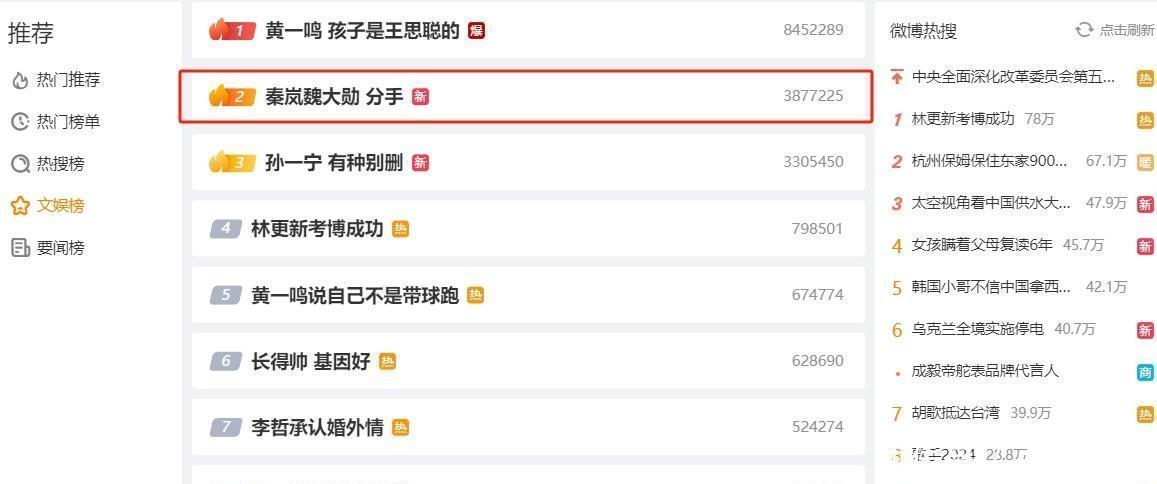Switch to 热门榜单

pos(67,122)
